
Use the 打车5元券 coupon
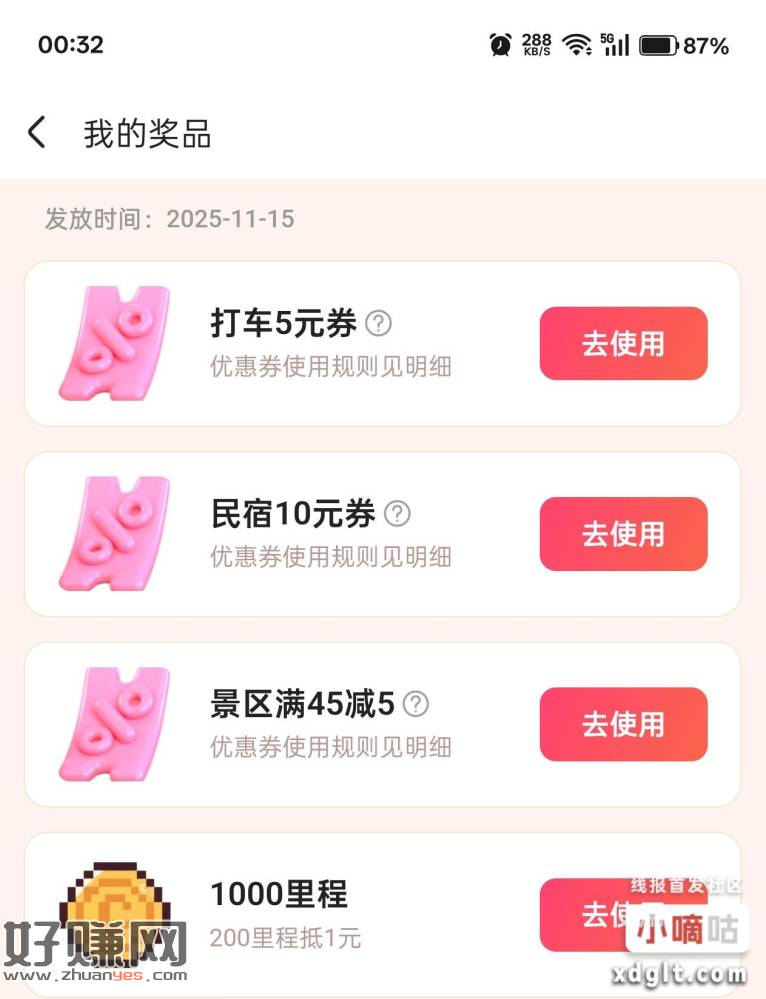(x=623, y=343)
